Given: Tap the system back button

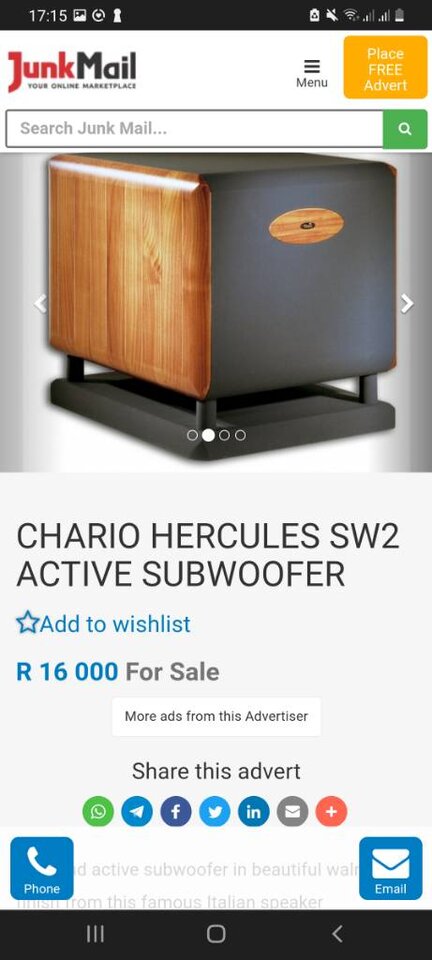Looking at the screenshot, I should click(337, 934).
